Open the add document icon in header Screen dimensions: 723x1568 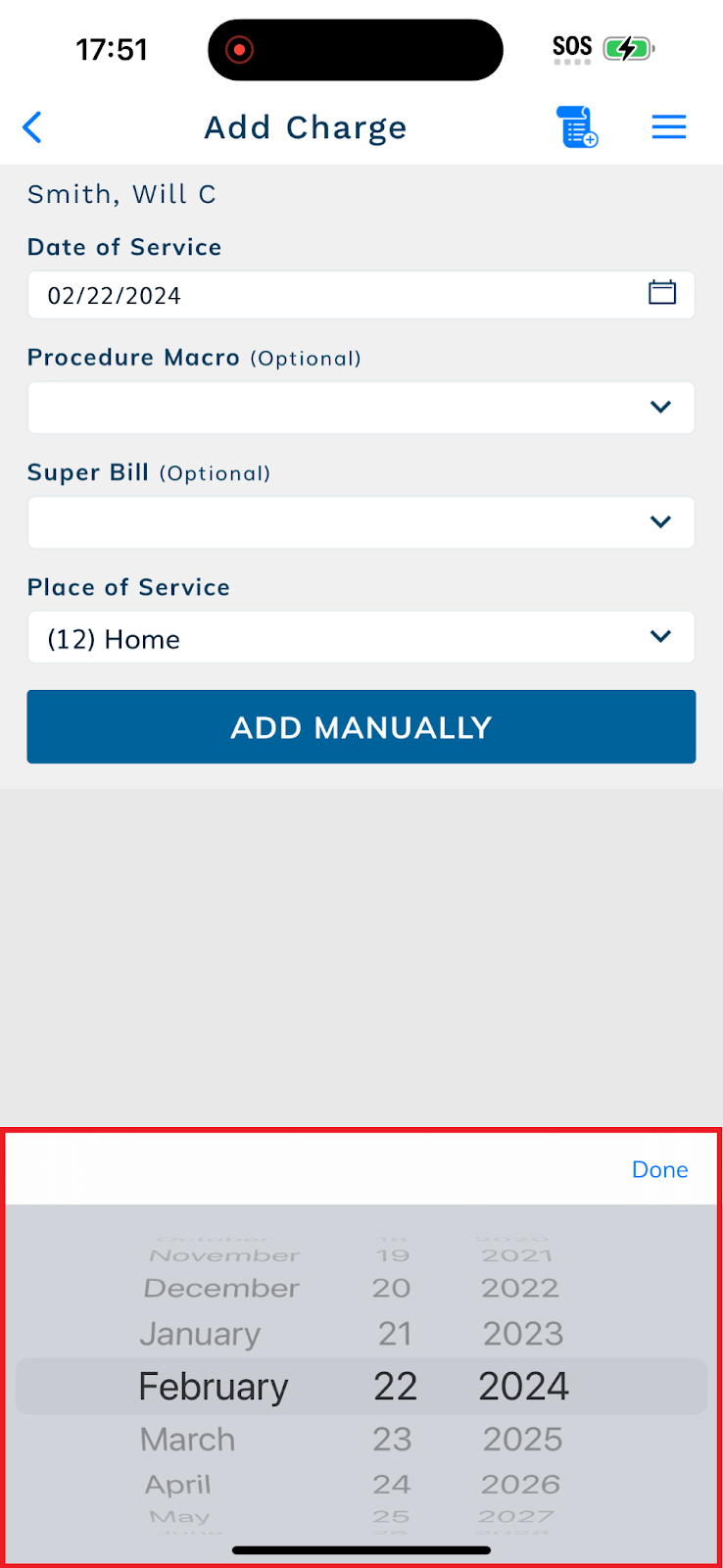pos(577,127)
